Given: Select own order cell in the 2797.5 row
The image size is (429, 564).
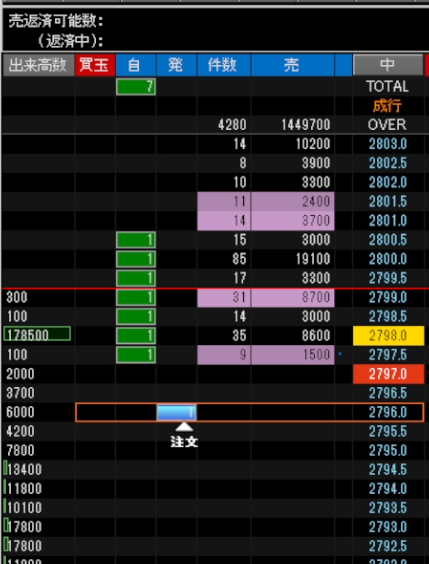Looking at the screenshot, I should click(x=136, y=355).
